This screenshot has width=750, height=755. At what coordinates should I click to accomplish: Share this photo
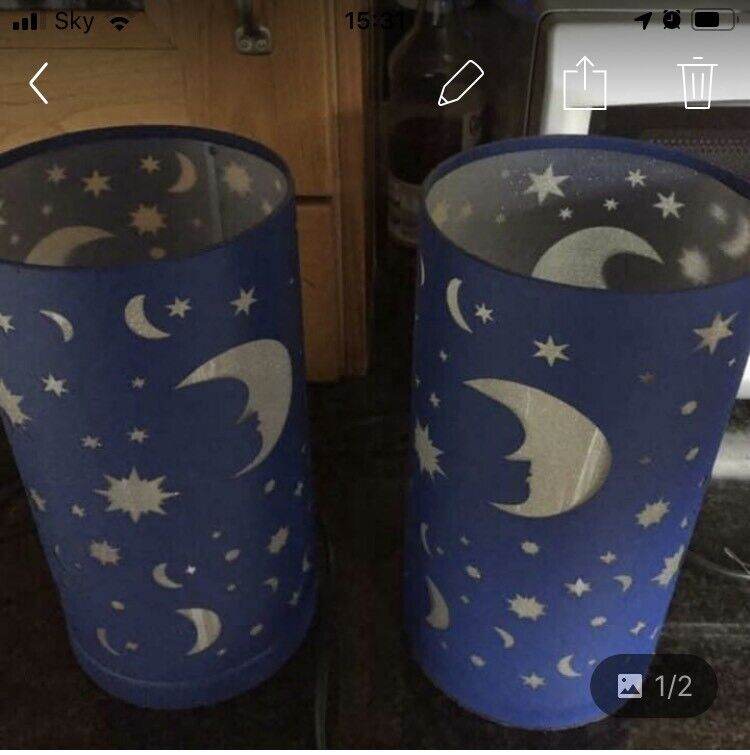585,82
